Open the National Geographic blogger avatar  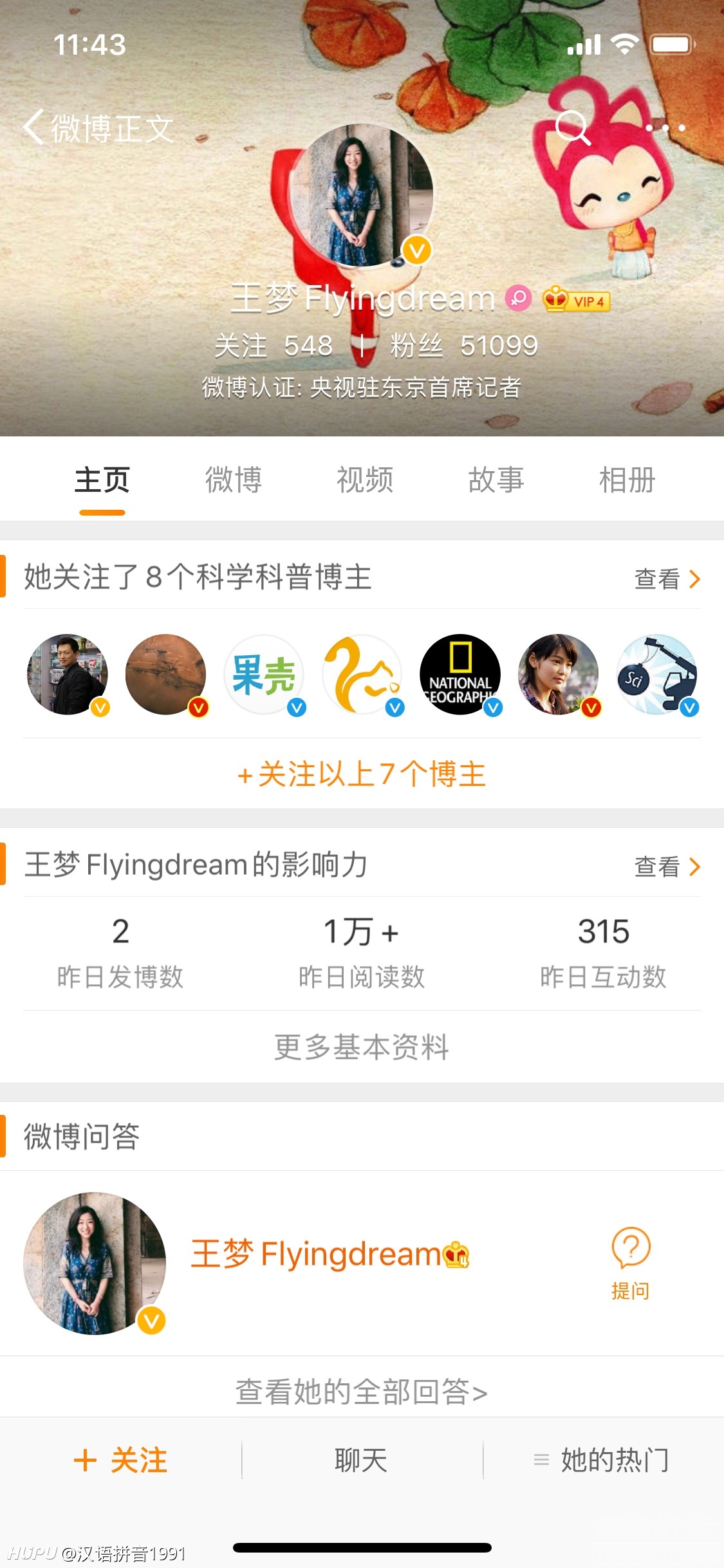click(461, 675)
